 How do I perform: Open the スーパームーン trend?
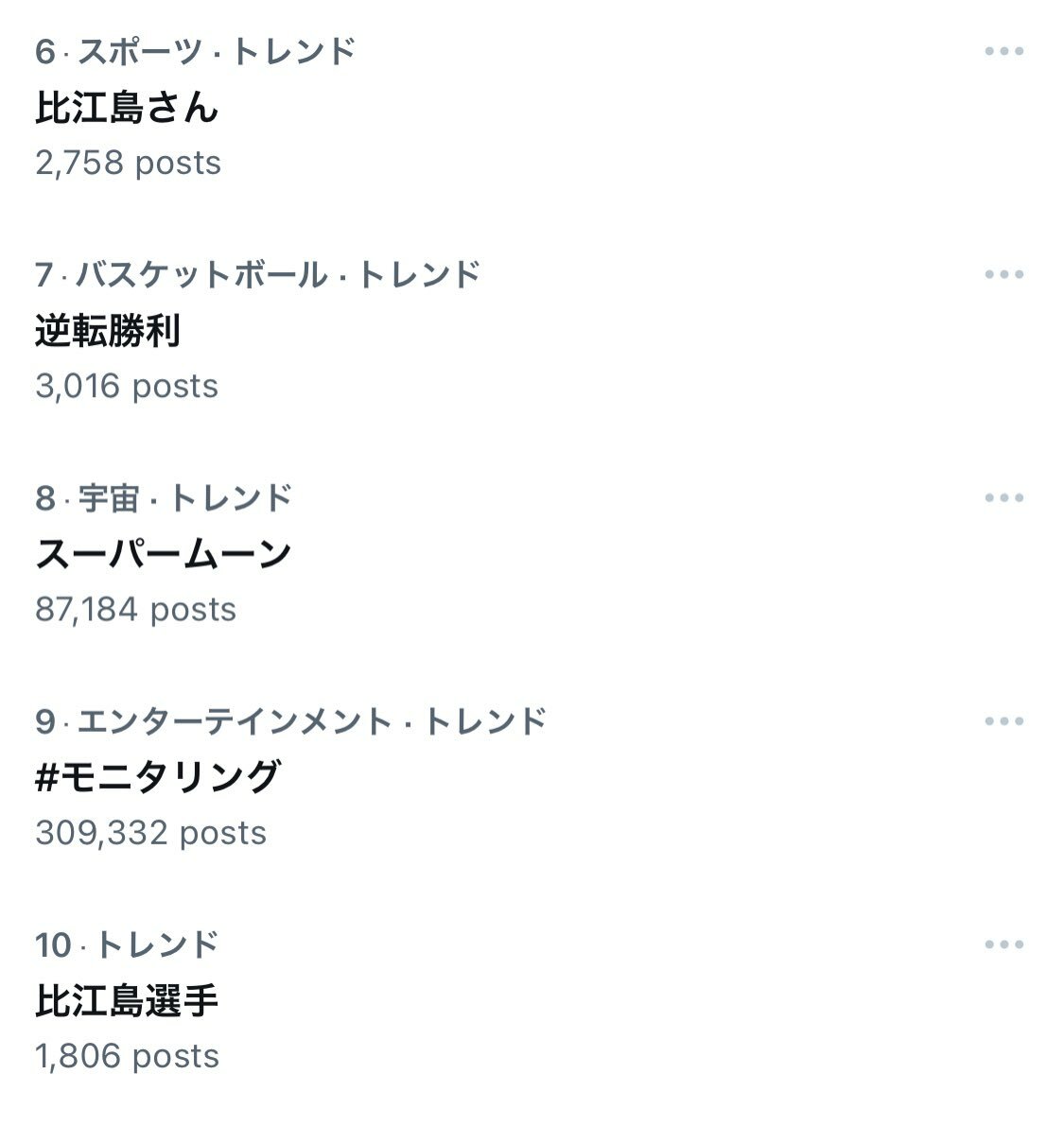163,554
